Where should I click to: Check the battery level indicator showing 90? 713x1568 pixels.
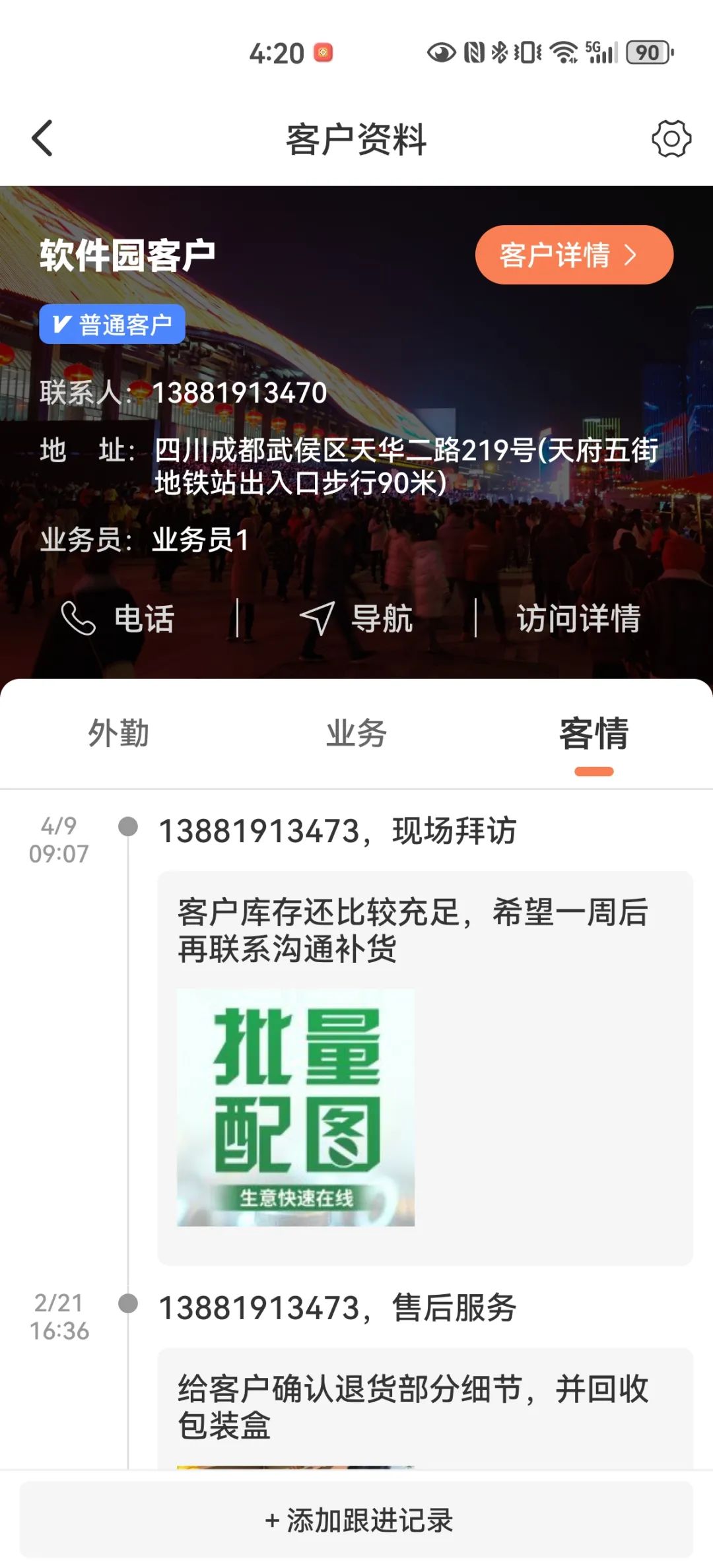pos(648,52)
